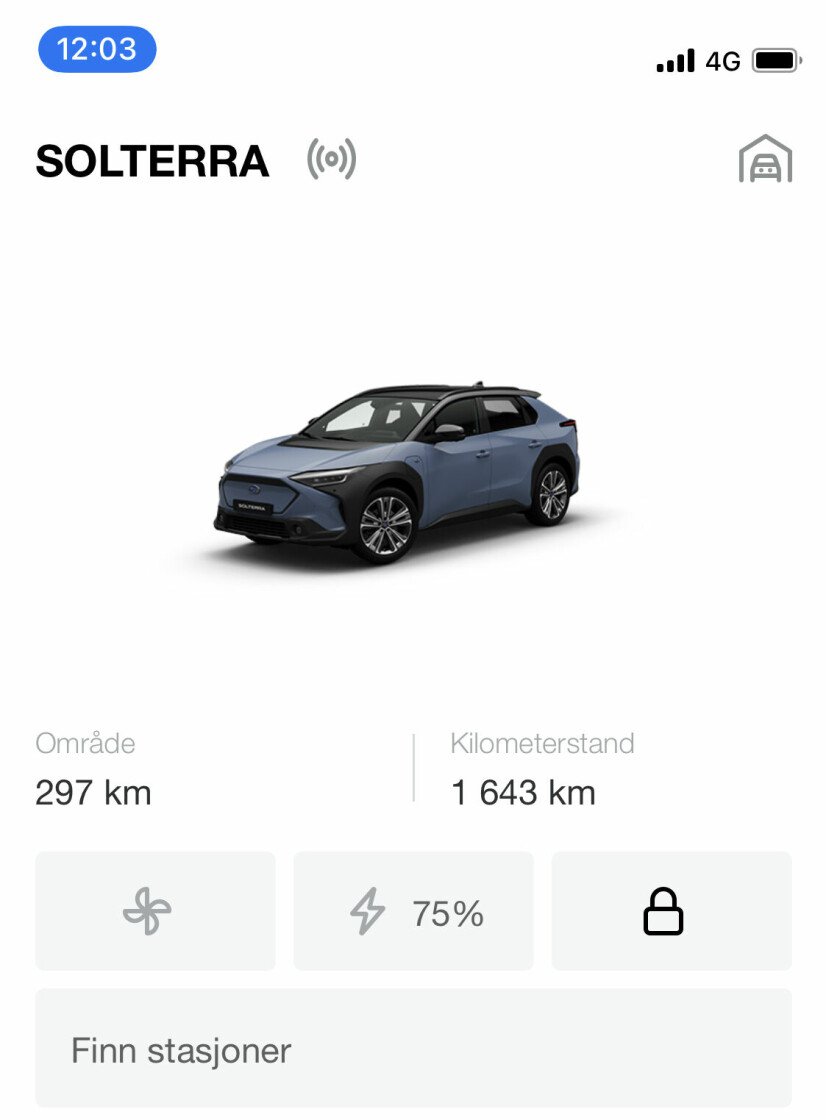Tap the door lock button
Image resolution: width=826 pixels, height=1120 pixels.
pos(671,911)
